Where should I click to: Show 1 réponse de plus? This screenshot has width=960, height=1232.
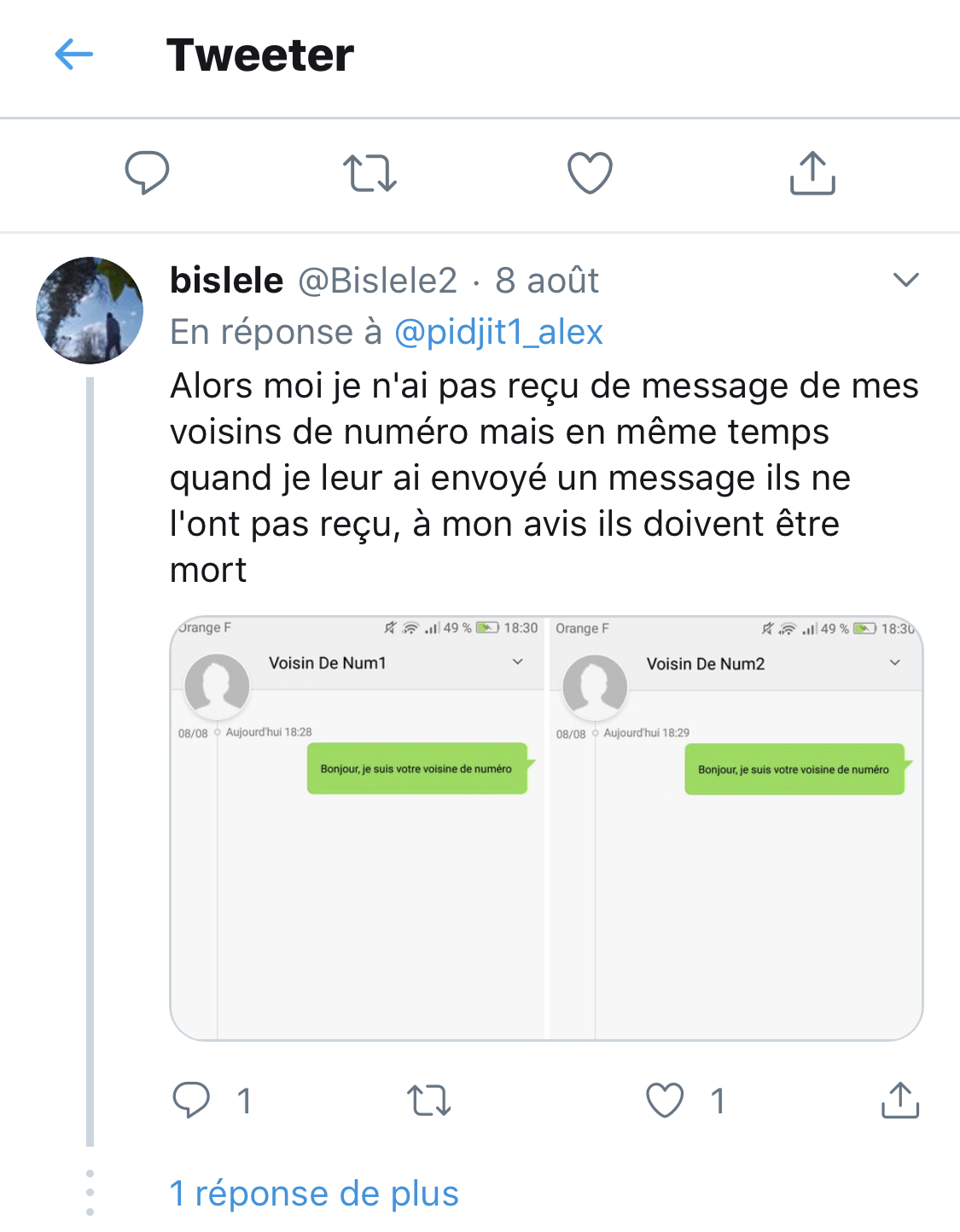315,1193
